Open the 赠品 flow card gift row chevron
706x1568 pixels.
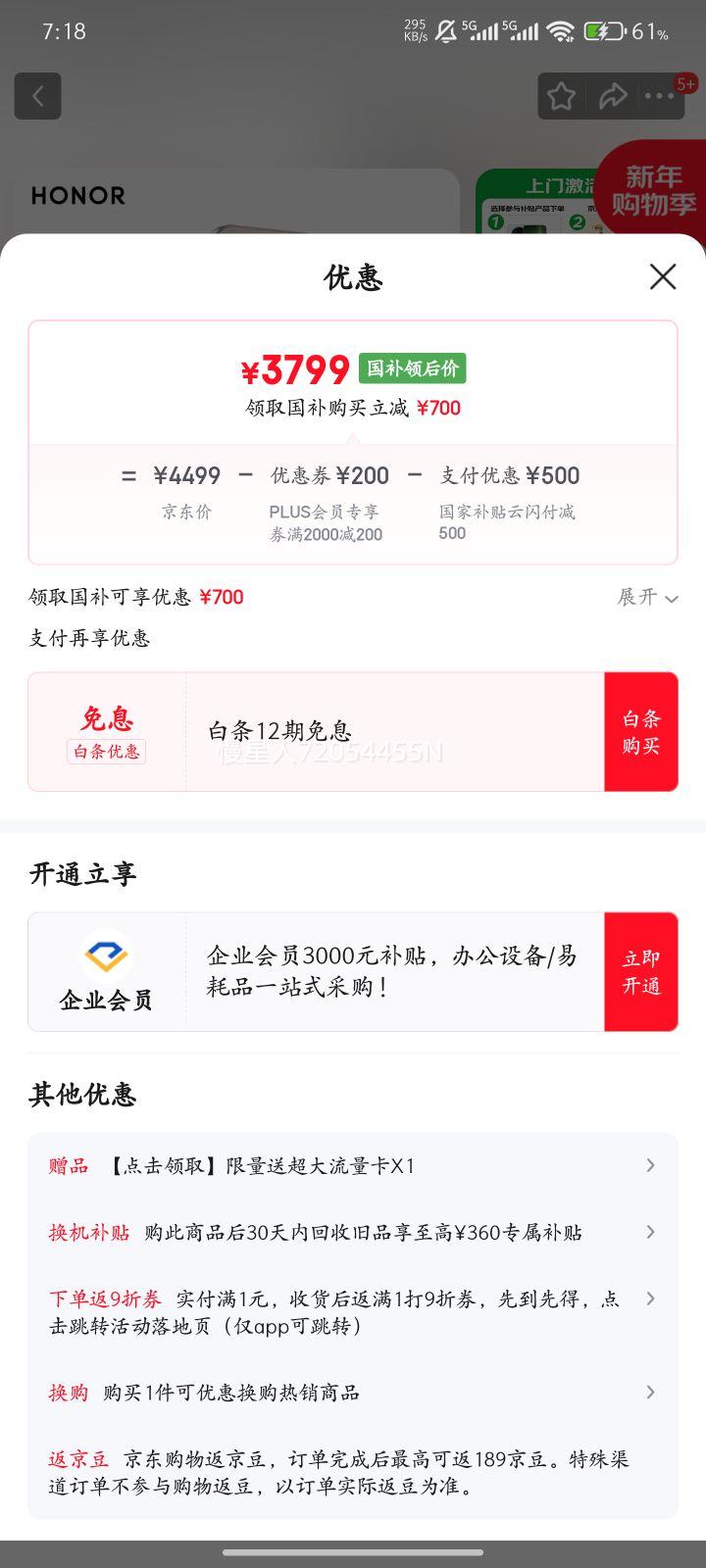click(x=650, y=1165)
